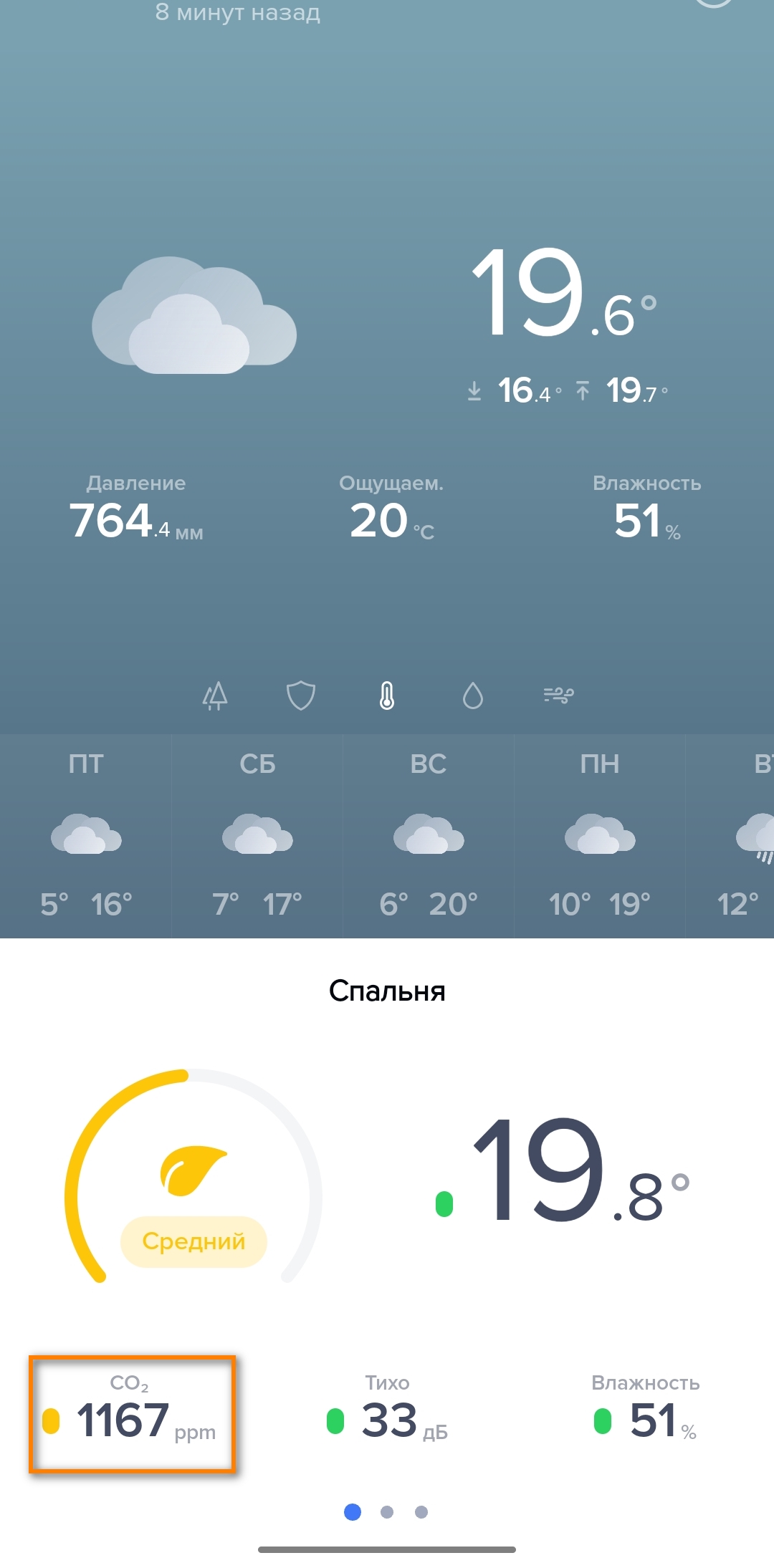Open the ВС forecast day
The height and width of the screenshot is (1568, 774).
point(429,836)
